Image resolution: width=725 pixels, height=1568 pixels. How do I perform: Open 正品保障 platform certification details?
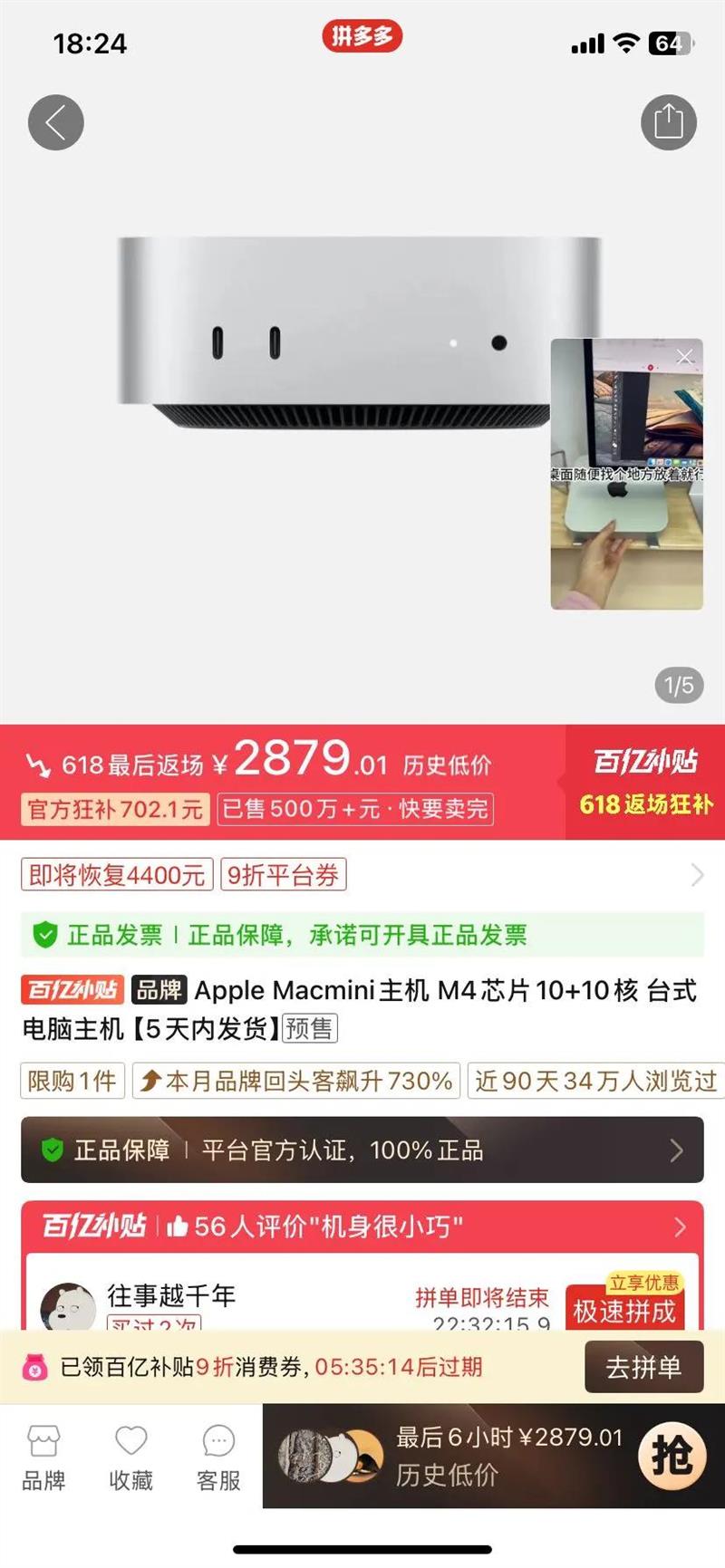pyautogui.click(x=362, y=1150)
